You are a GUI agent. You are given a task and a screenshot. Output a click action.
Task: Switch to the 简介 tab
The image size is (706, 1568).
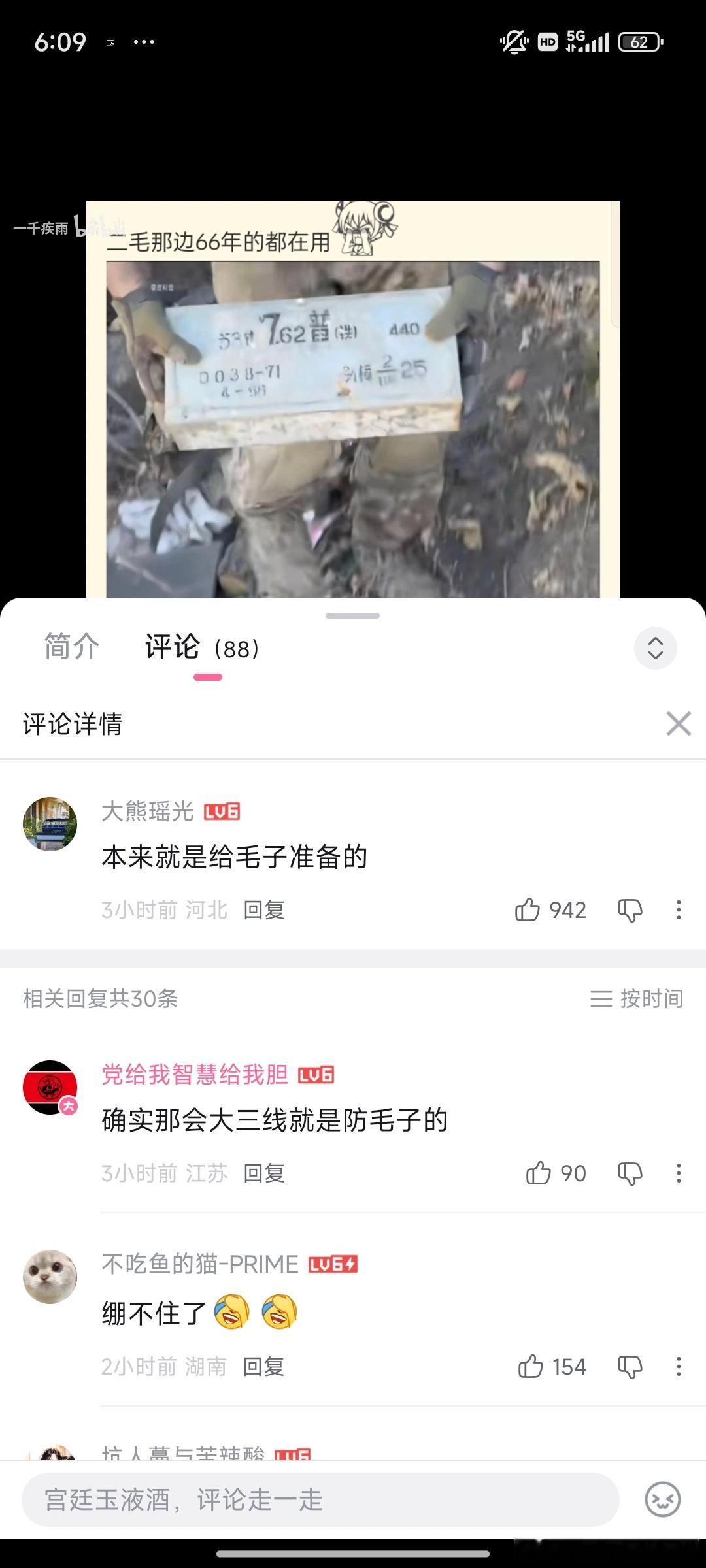pyautogui.click(x=71, y=647)
